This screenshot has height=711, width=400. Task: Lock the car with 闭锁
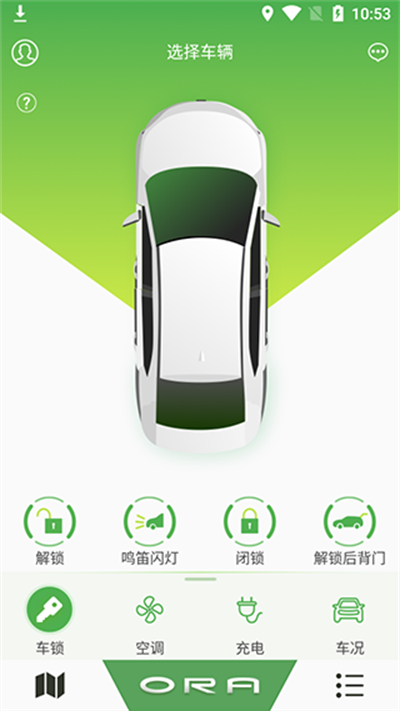point(250,531)
